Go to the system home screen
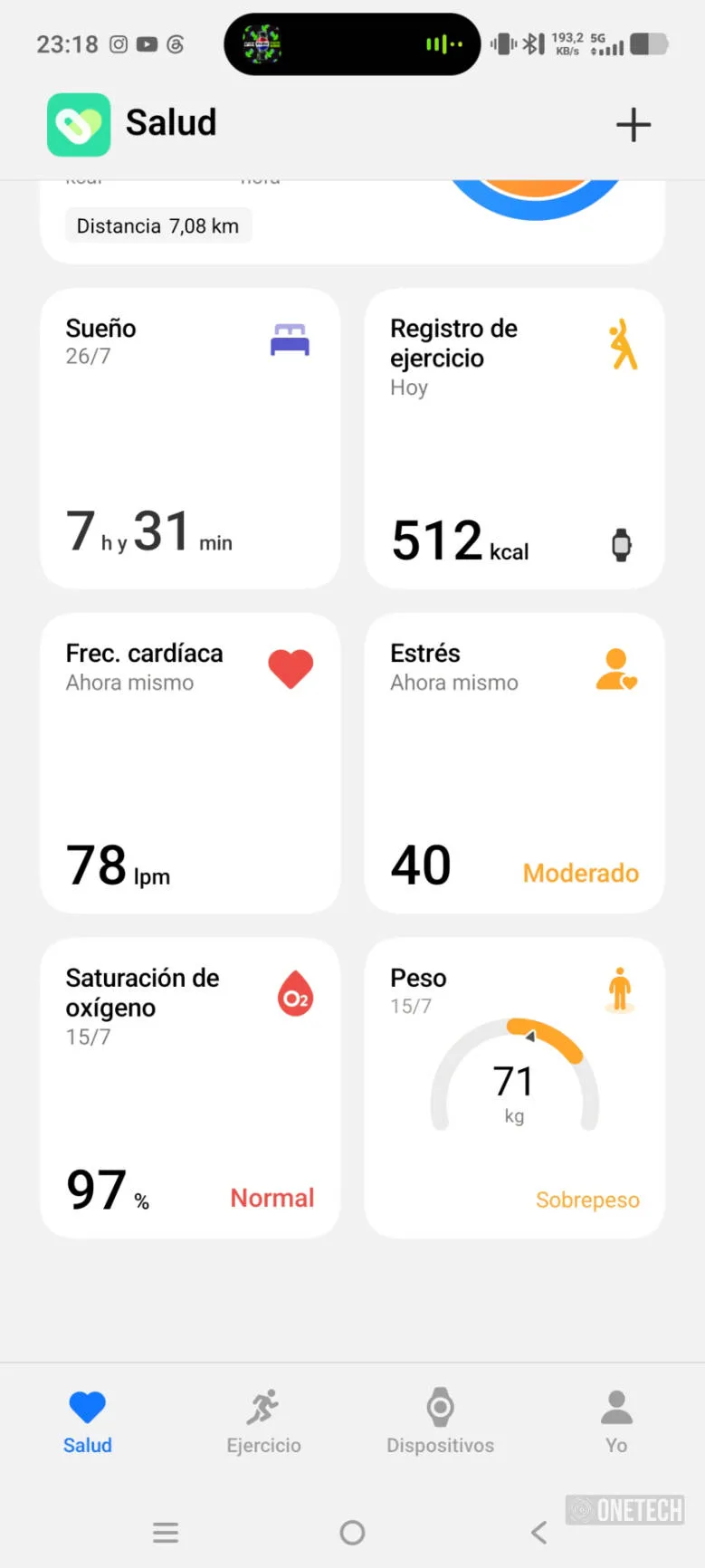705x1568 pixels. 352,1533
